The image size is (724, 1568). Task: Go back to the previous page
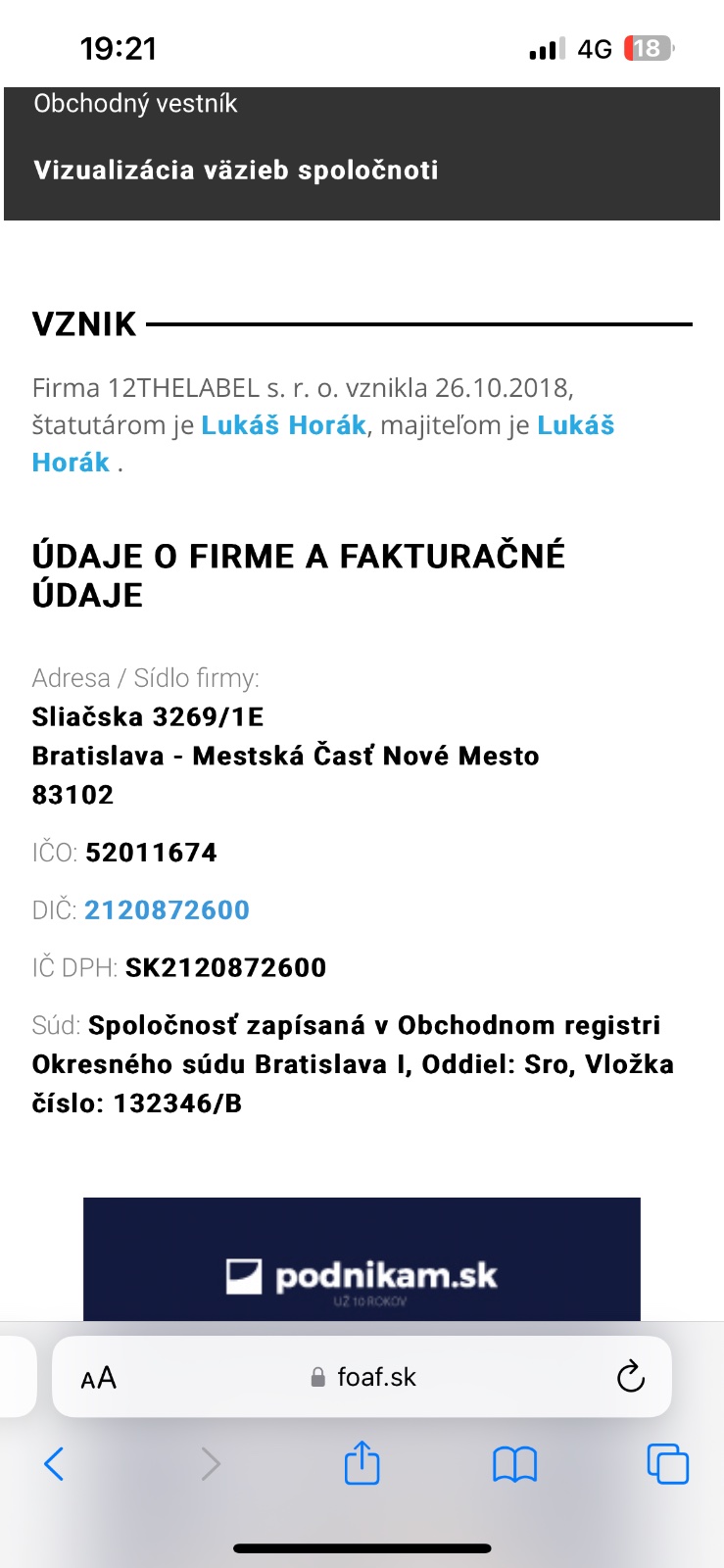pos(54,1464)
